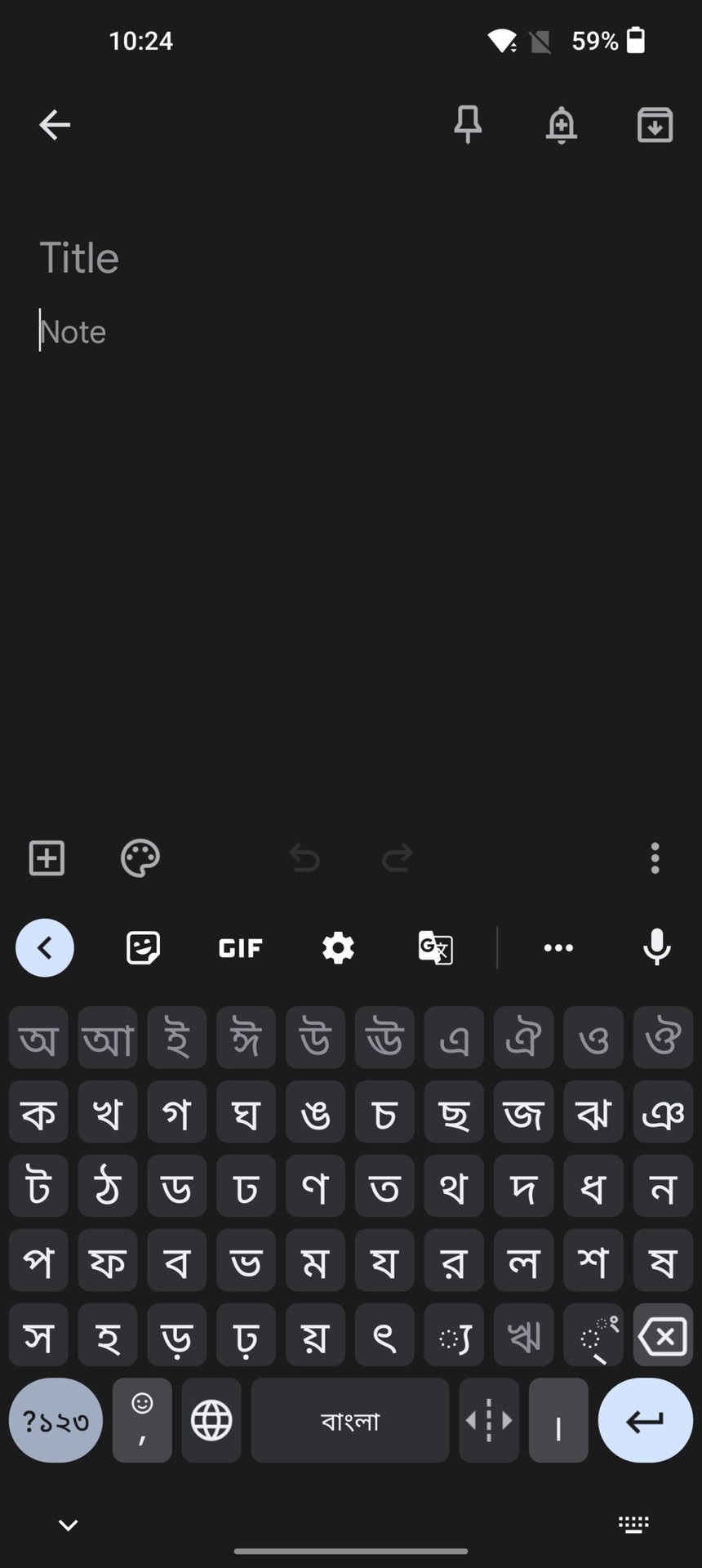This screenshot has height=1568, width=702.
Task: Tap the backspace key
Action: point(663,1336)
